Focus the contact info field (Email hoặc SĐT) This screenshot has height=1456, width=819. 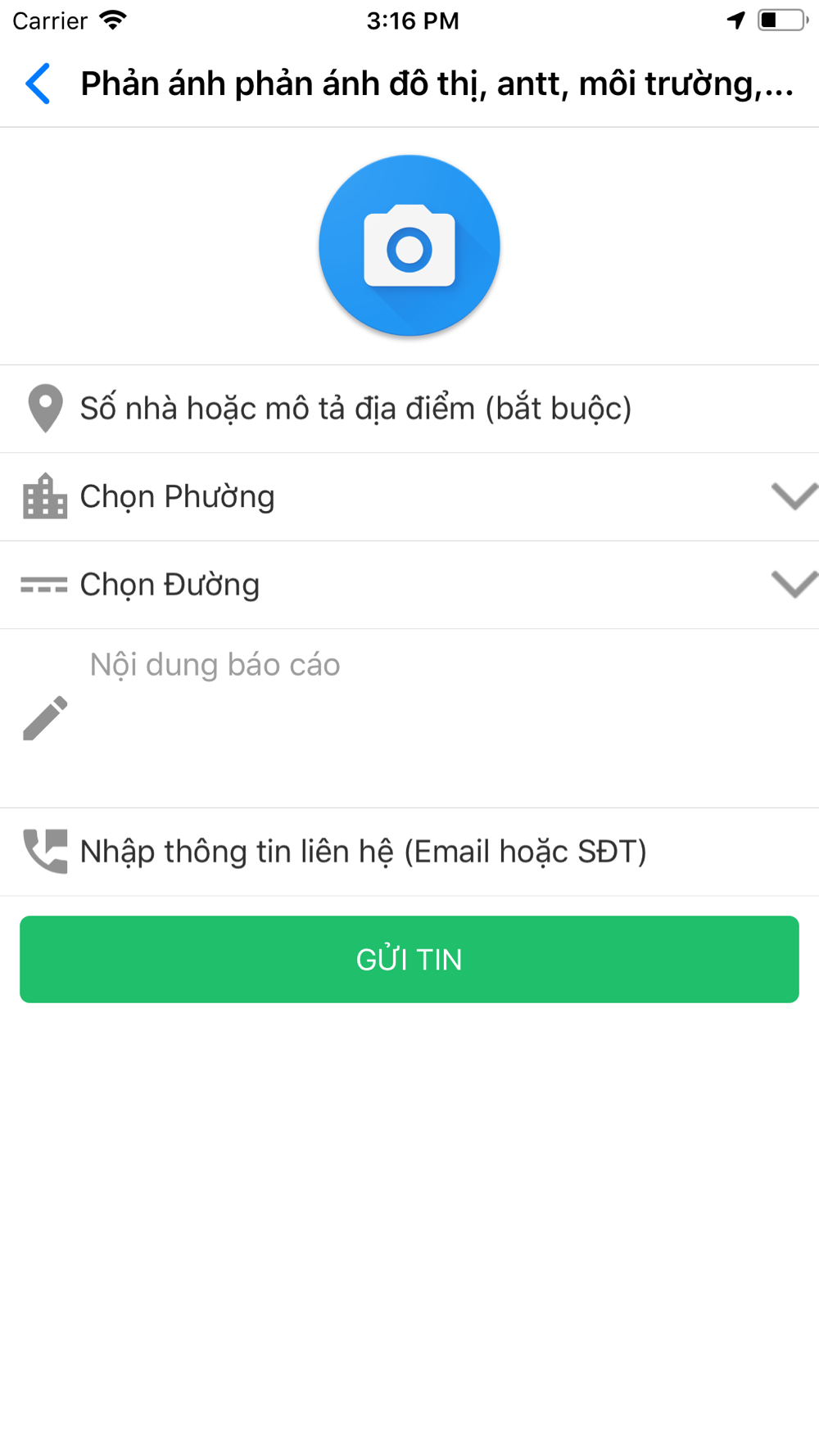[x=409, y=852]
